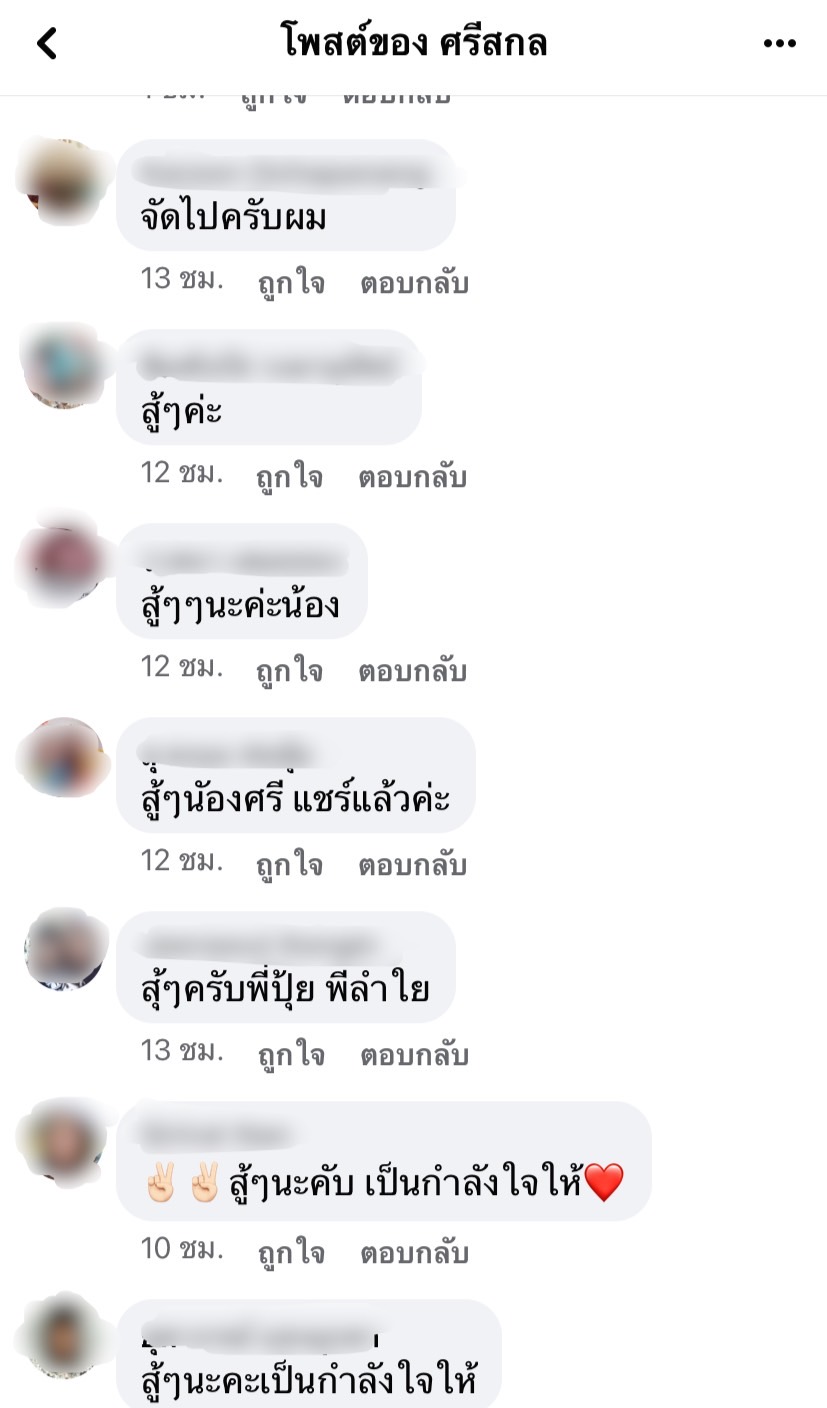827x1408 pixels.
Task: Reply to the comment with victory hands emoji
Action: coord(414,1254)
